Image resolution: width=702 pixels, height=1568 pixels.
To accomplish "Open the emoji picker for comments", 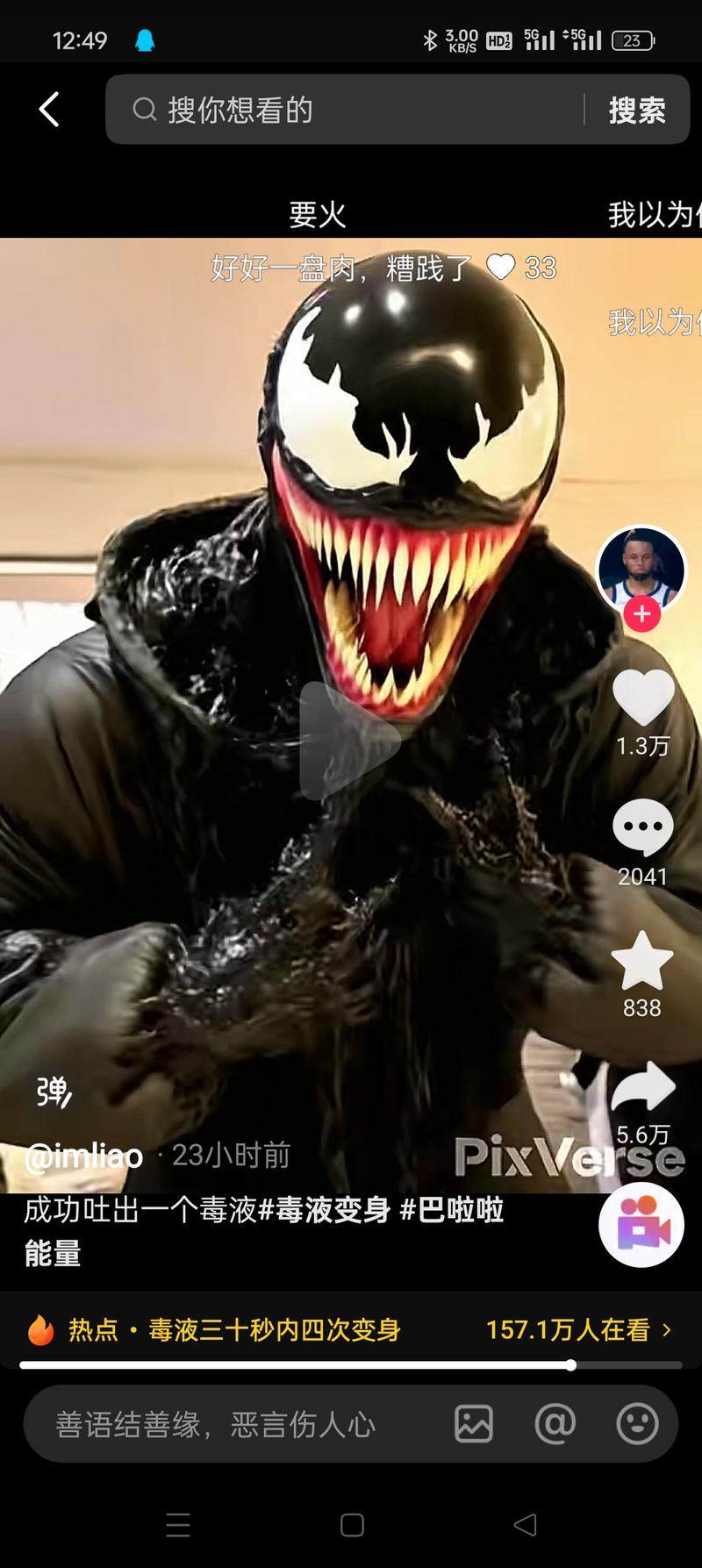I will click(x=637, y=1423).
